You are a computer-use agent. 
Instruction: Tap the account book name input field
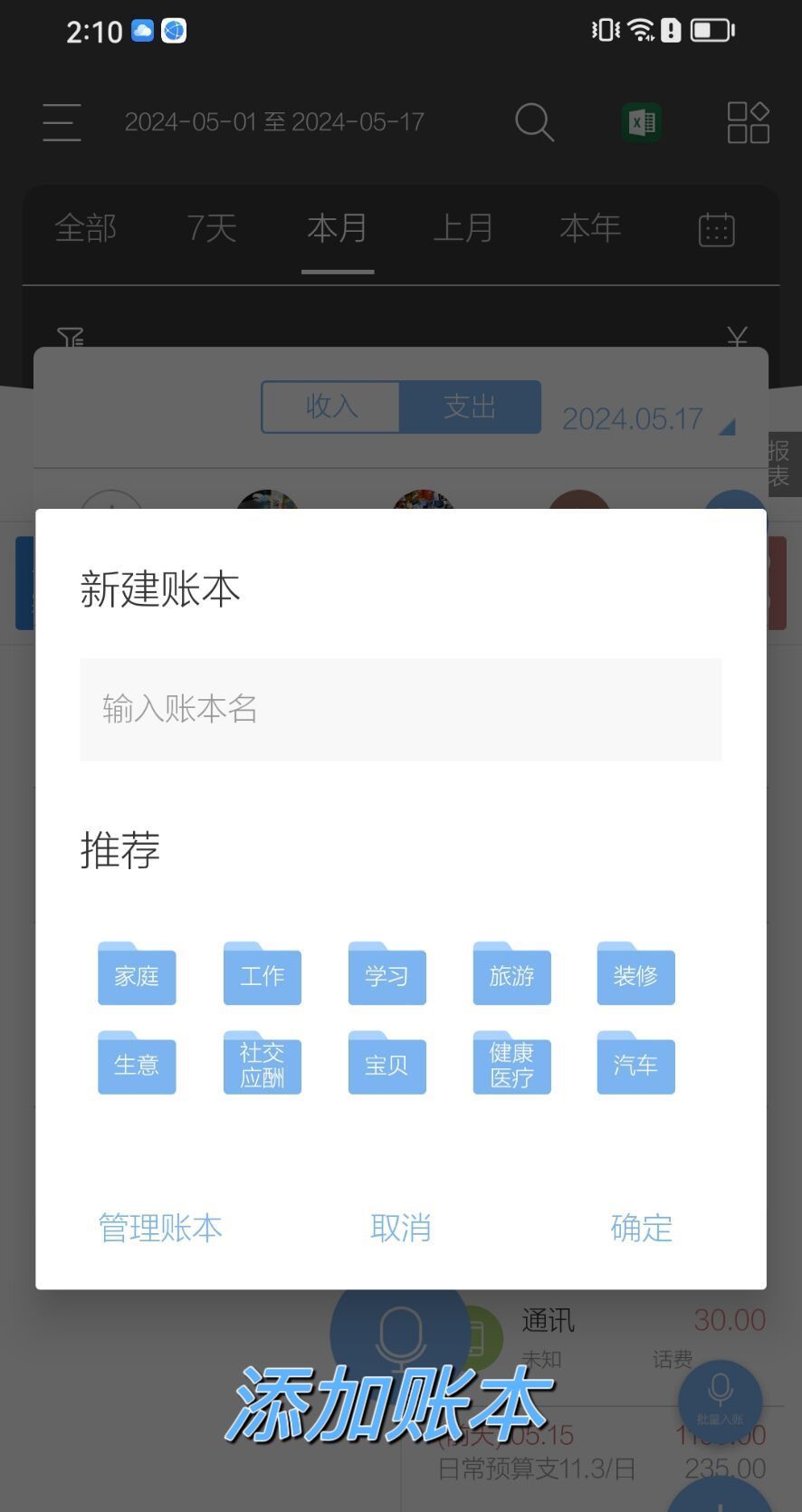click(x=400, y=709)
